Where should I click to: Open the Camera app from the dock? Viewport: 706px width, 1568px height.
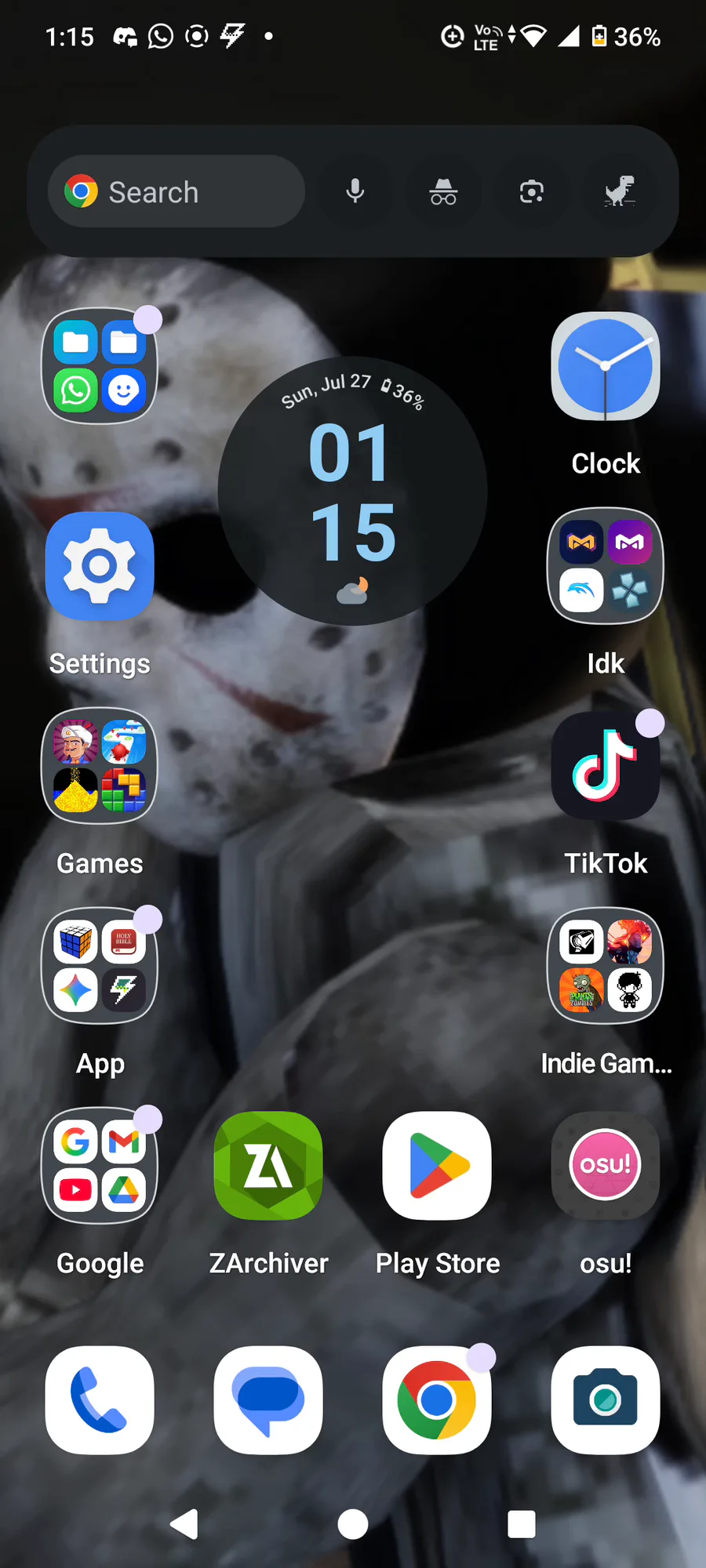pyautogui.click(x=606, y=1400)
